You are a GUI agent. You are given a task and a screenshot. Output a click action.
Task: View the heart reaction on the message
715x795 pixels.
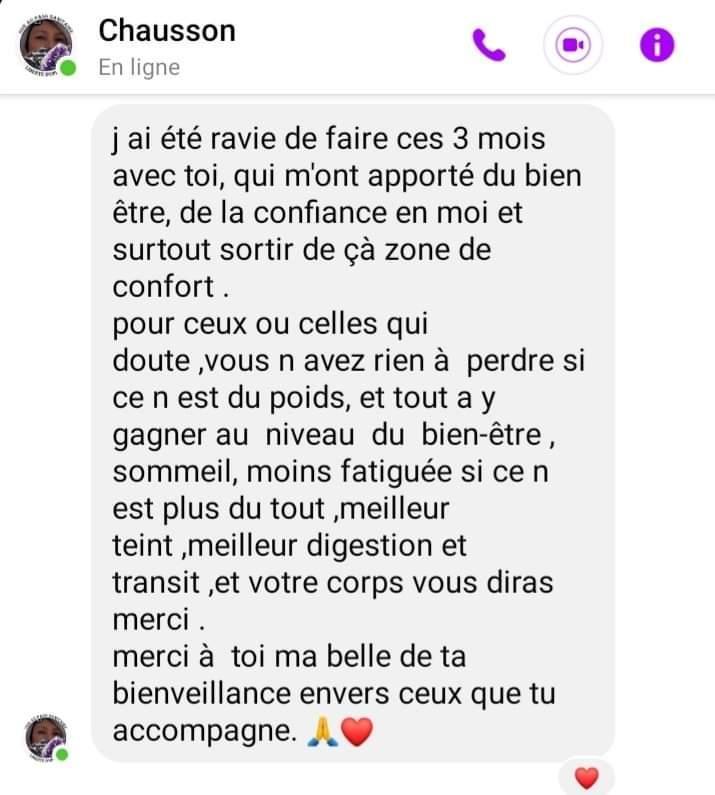point(587,776)
